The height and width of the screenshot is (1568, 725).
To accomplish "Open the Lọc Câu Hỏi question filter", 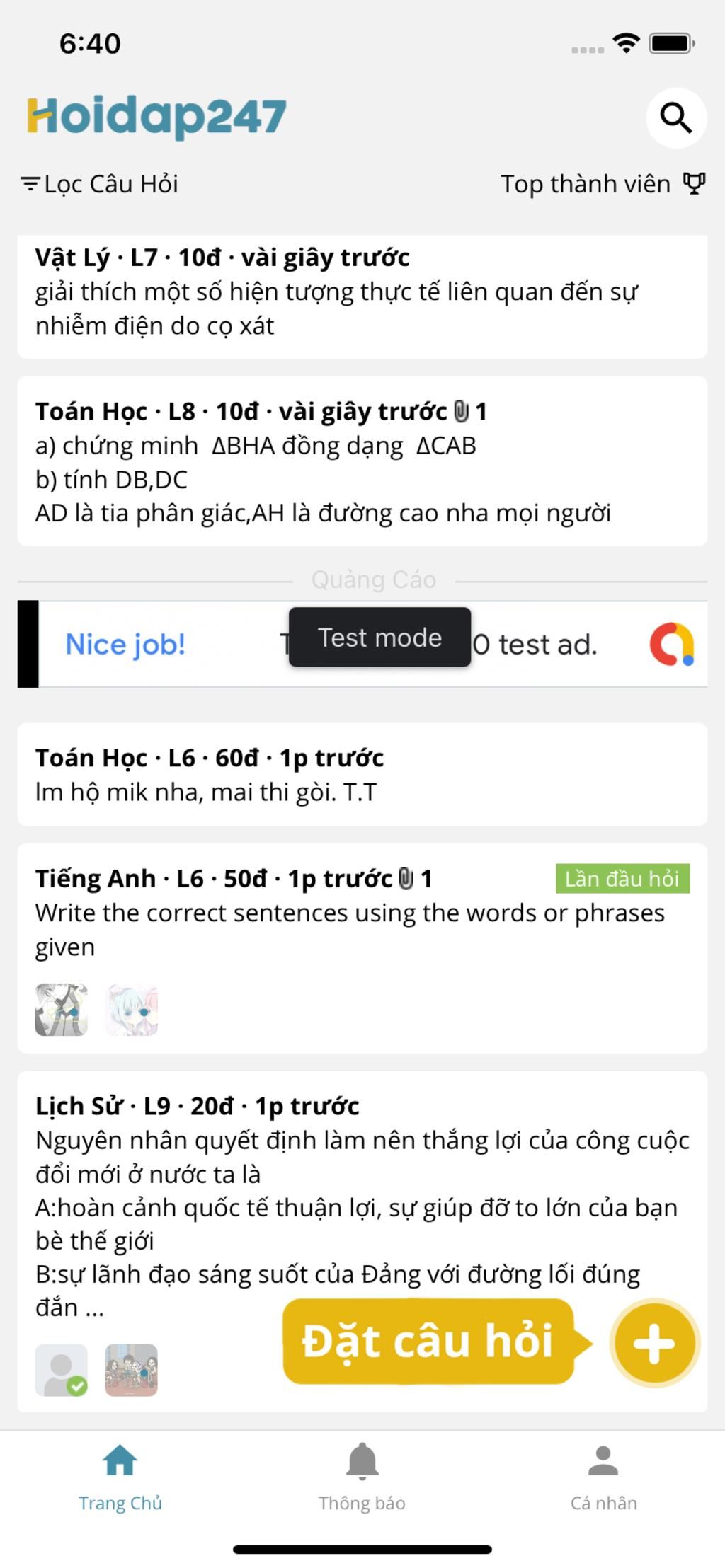I will [x=100, y=184].
